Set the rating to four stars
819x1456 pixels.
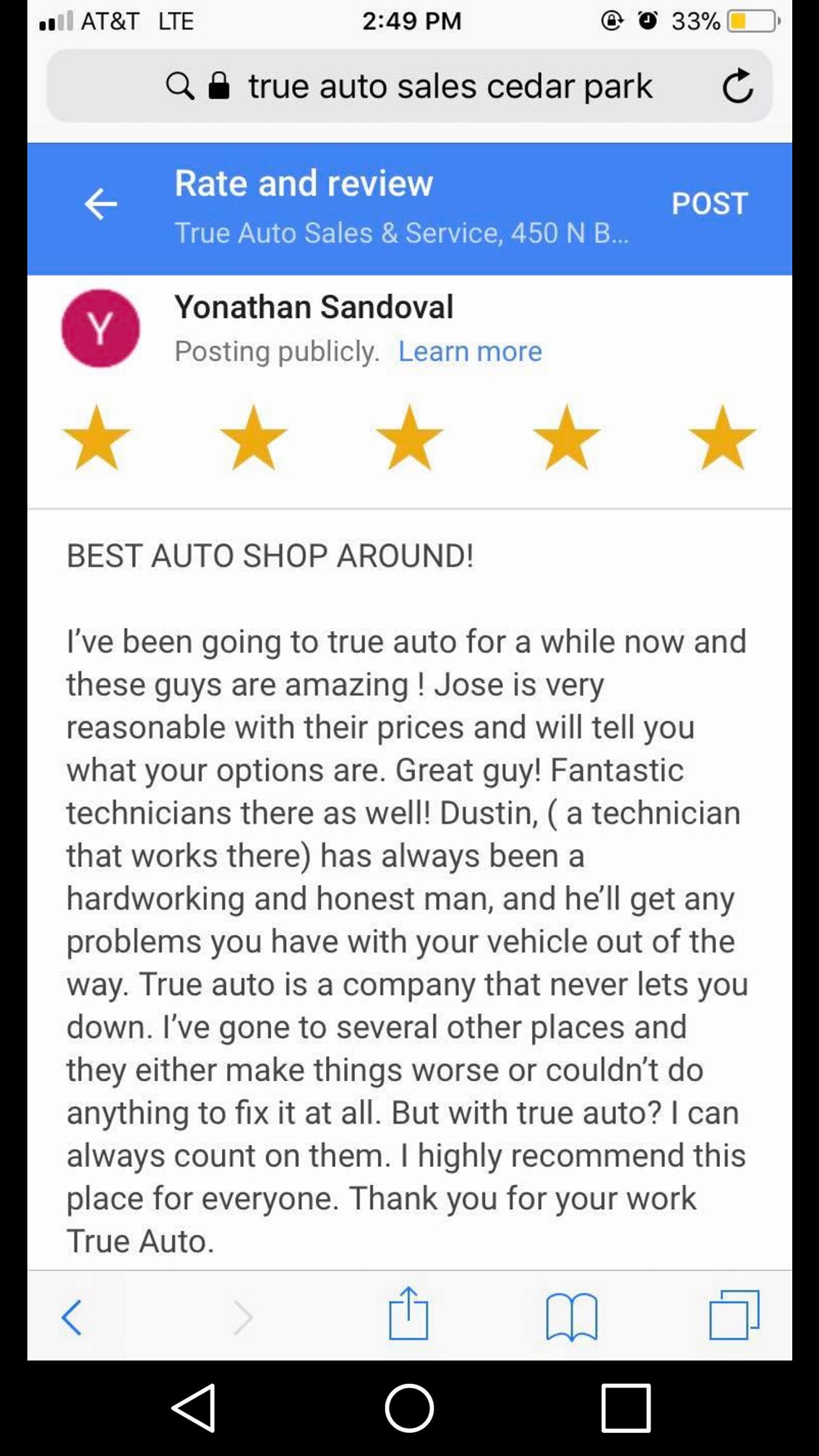click(566, 438)
